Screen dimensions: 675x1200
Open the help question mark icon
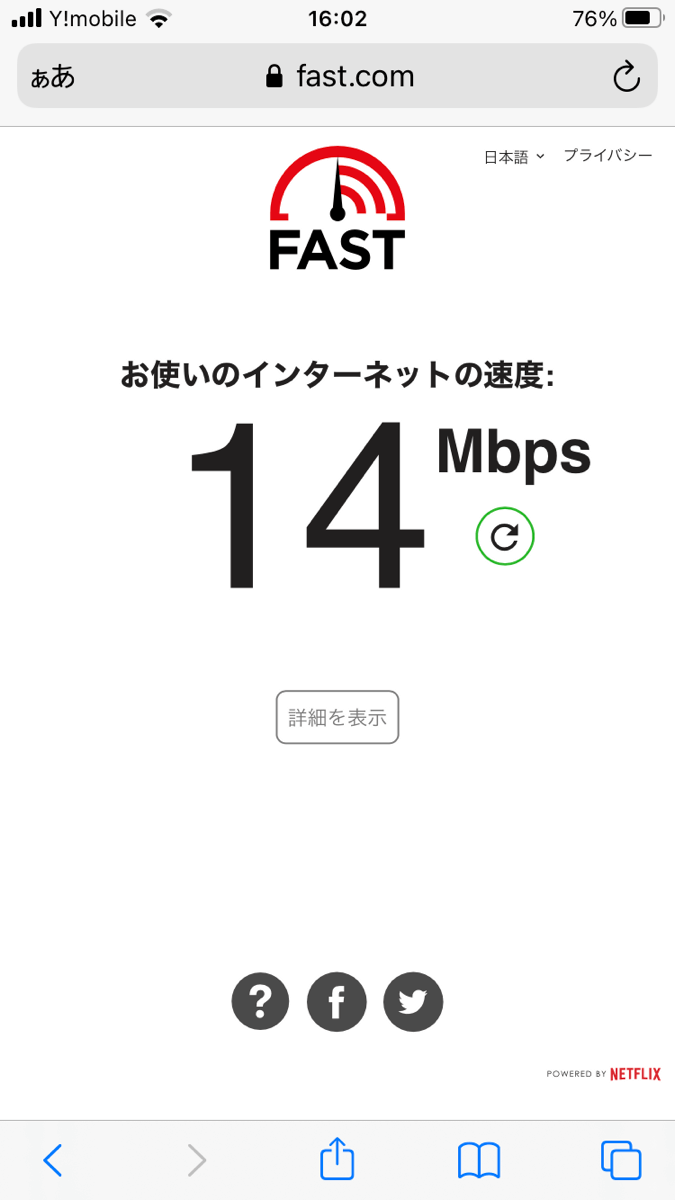coord(260,1001)
